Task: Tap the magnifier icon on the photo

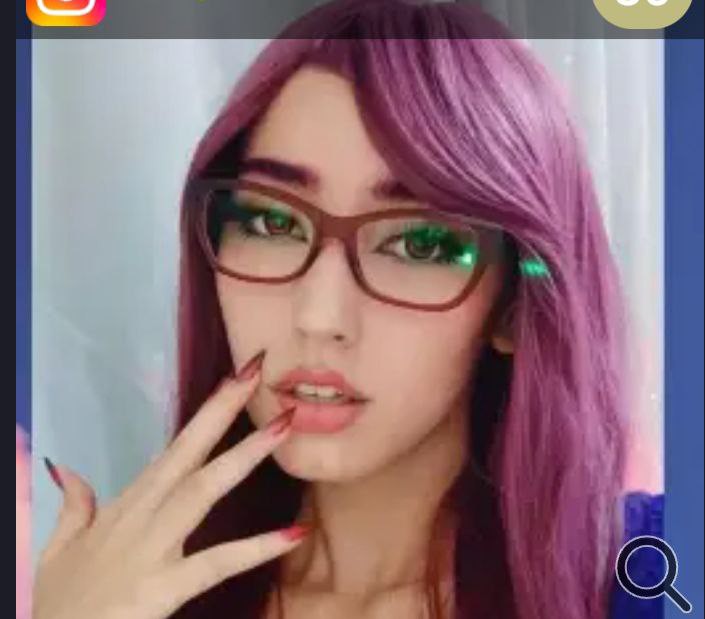Action: tap(651, 572)
